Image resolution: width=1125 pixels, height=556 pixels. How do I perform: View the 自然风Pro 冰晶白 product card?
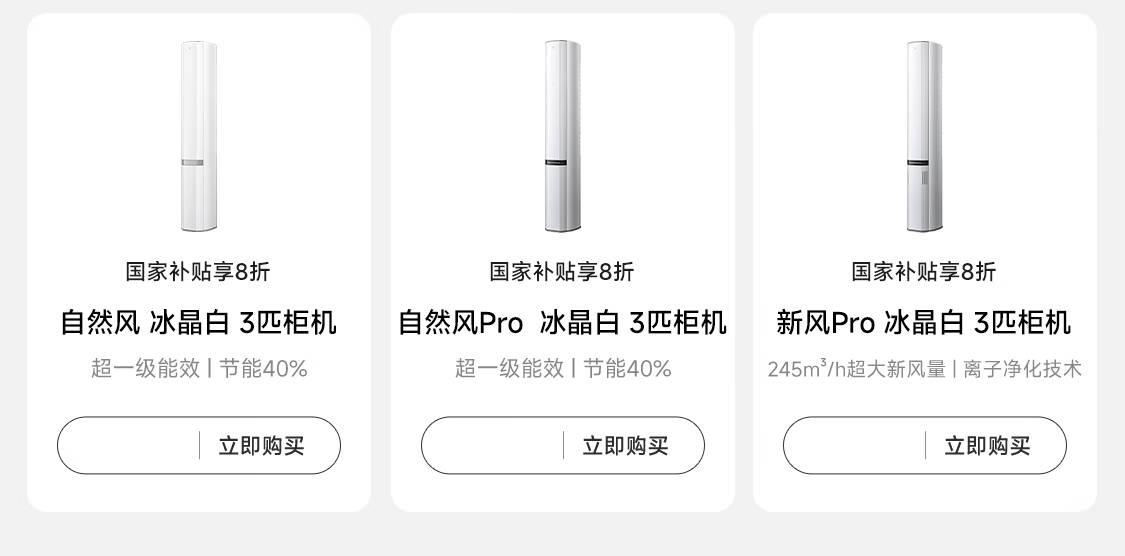[x=562, y=322]
